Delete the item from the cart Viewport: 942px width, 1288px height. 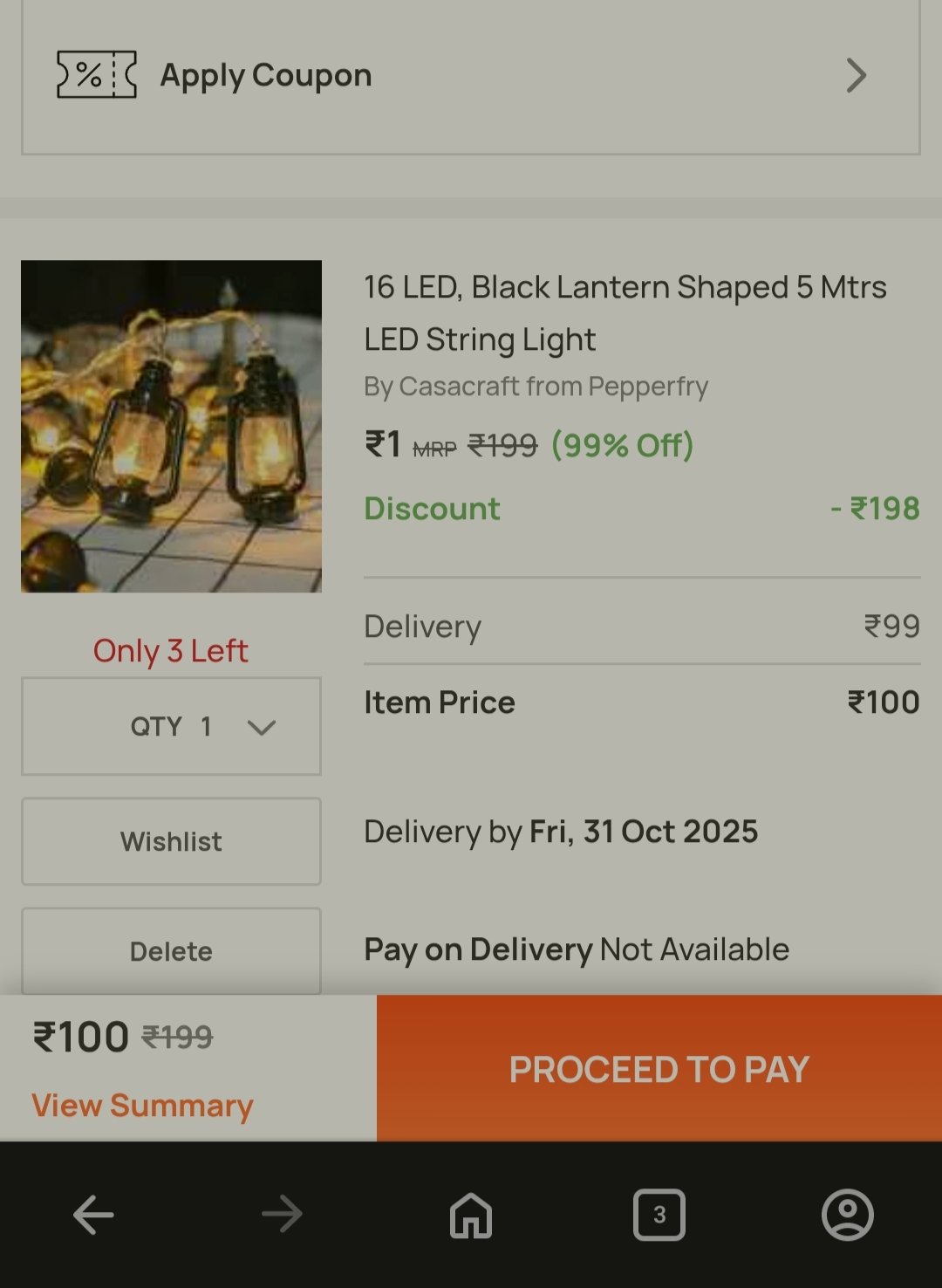click(x=171, y=950)
